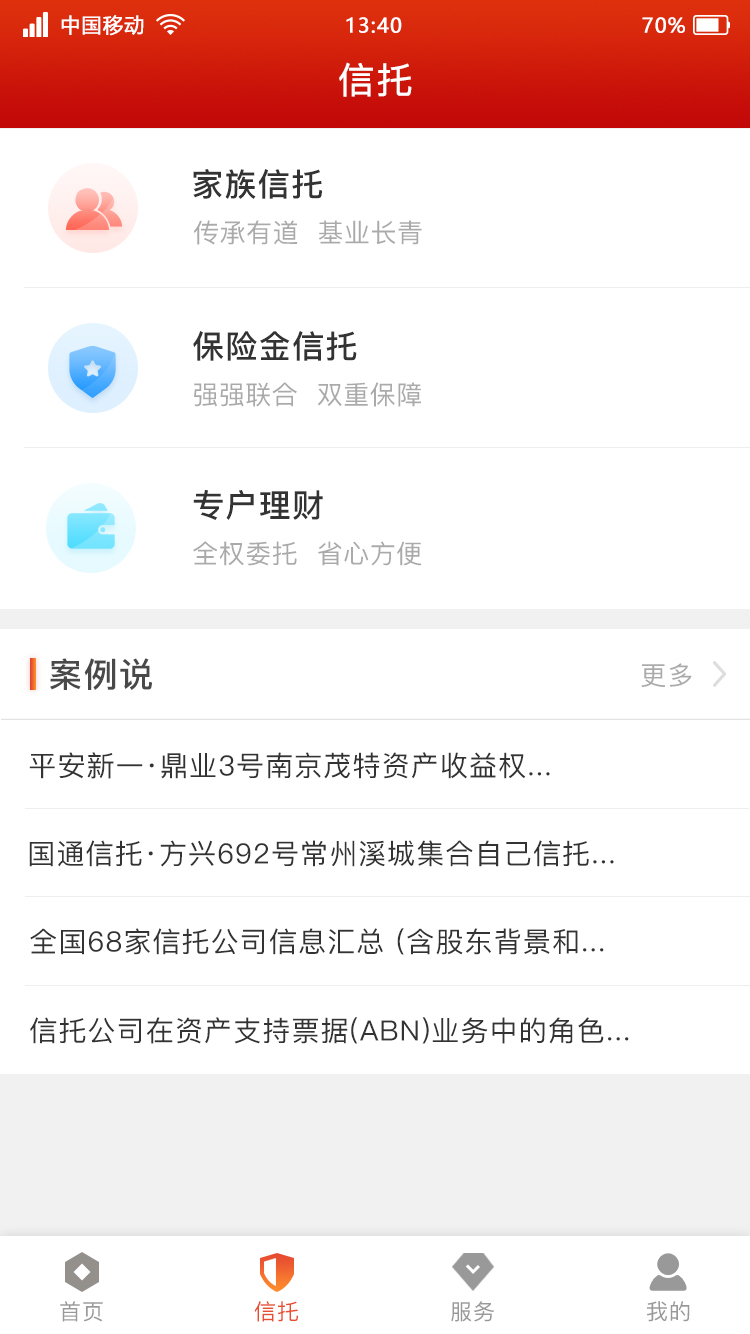This screenshot has width=750, height=1334.
Task: Open 专户理财 via the wallet icon
Action: pos(91,528)
